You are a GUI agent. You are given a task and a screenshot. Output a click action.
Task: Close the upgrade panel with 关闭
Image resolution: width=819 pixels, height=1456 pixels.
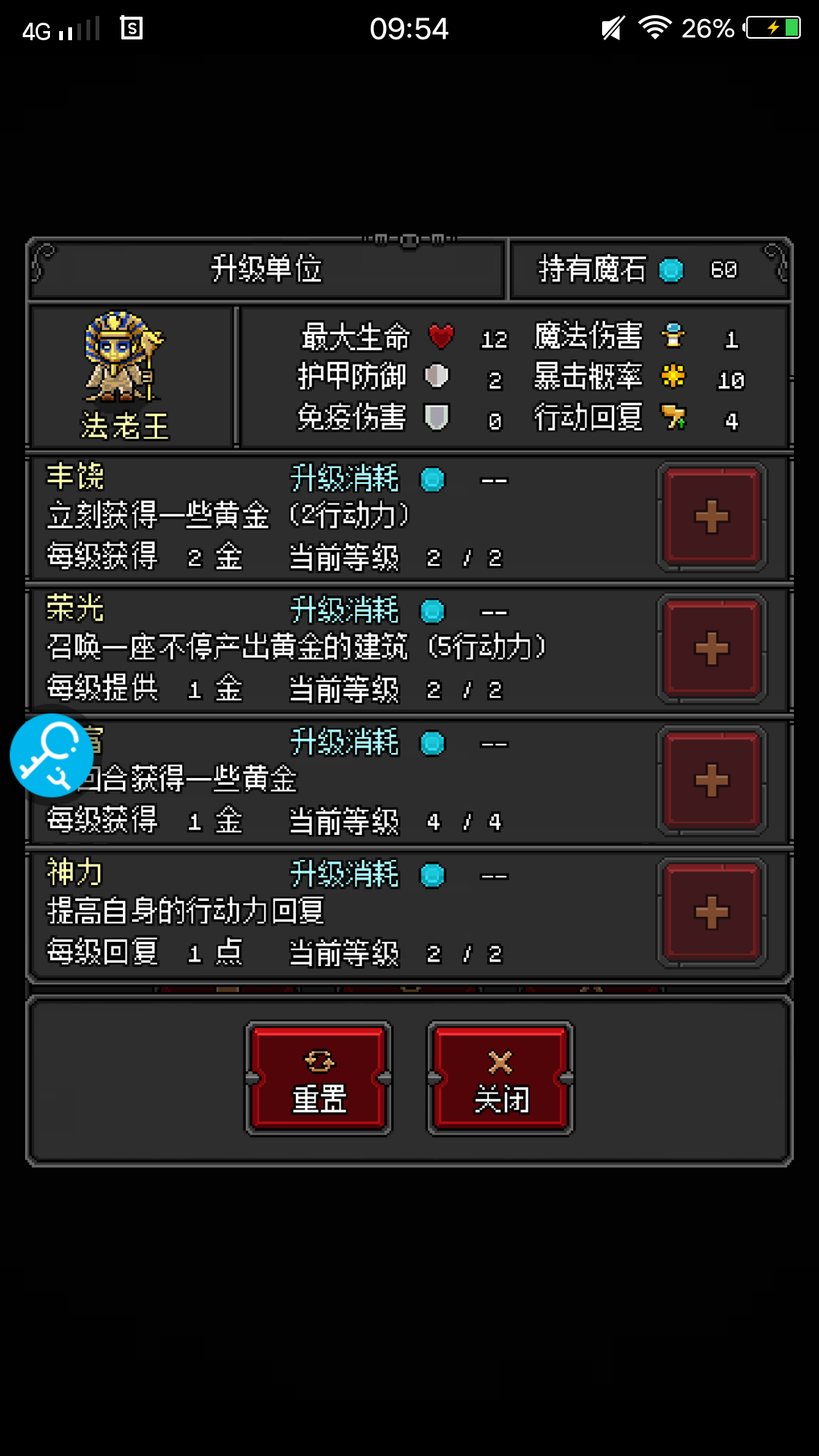point(500,1078)
